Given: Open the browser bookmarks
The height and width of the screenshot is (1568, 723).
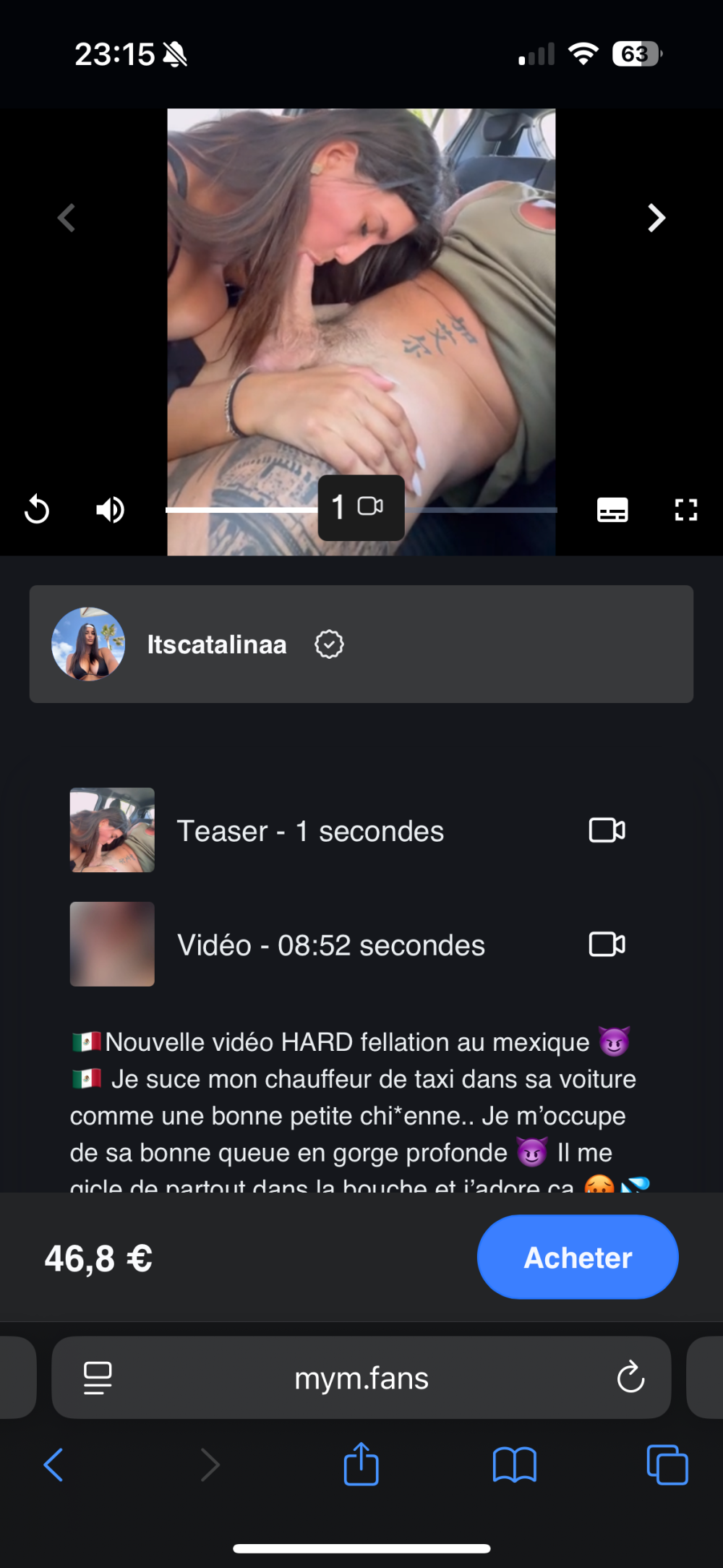Looking at the screenshot, I should coord(514,1465).
